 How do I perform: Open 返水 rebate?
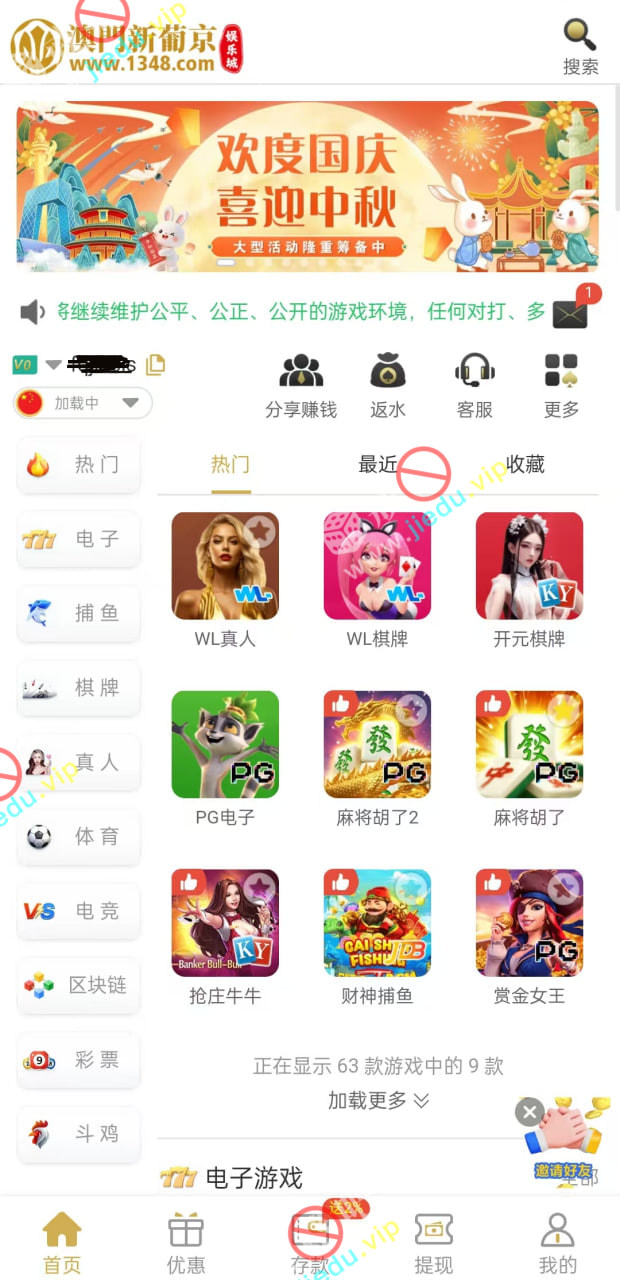[388, 385]
